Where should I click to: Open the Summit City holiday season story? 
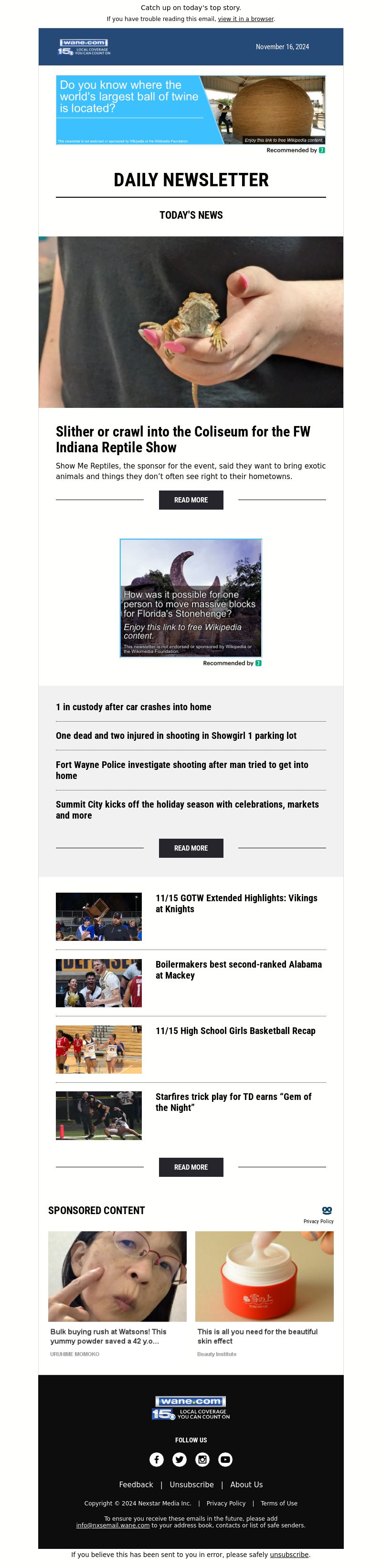click(187, 810)
